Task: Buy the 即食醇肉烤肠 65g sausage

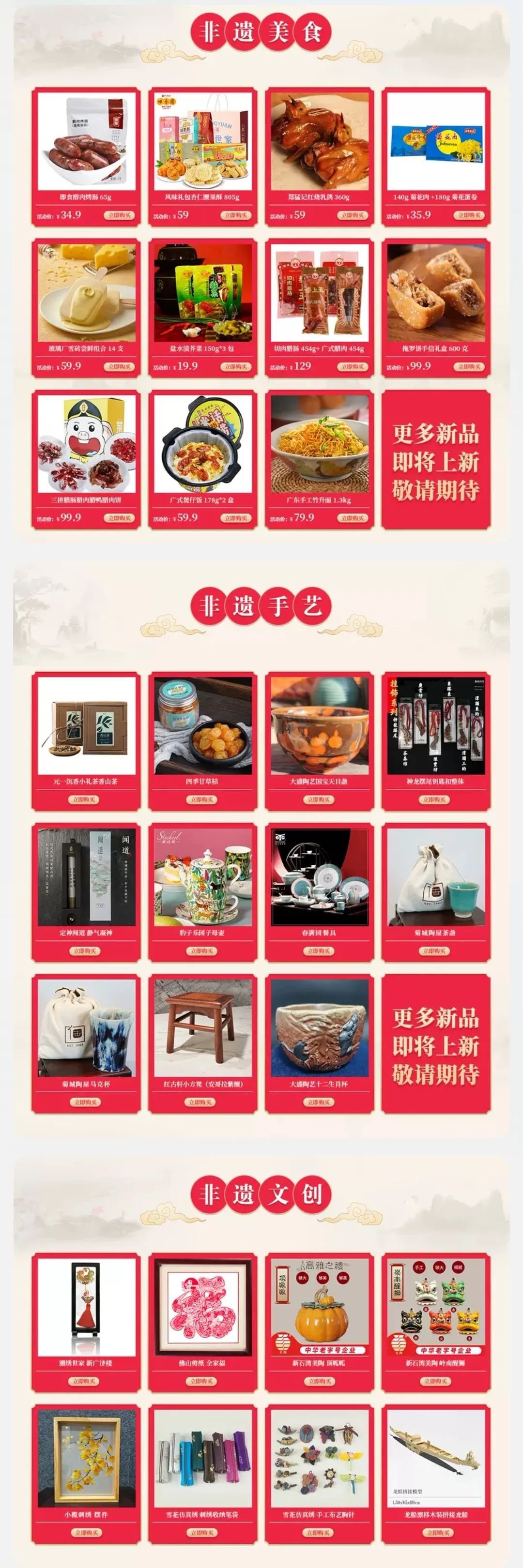Action: click(x=119, y=215)
